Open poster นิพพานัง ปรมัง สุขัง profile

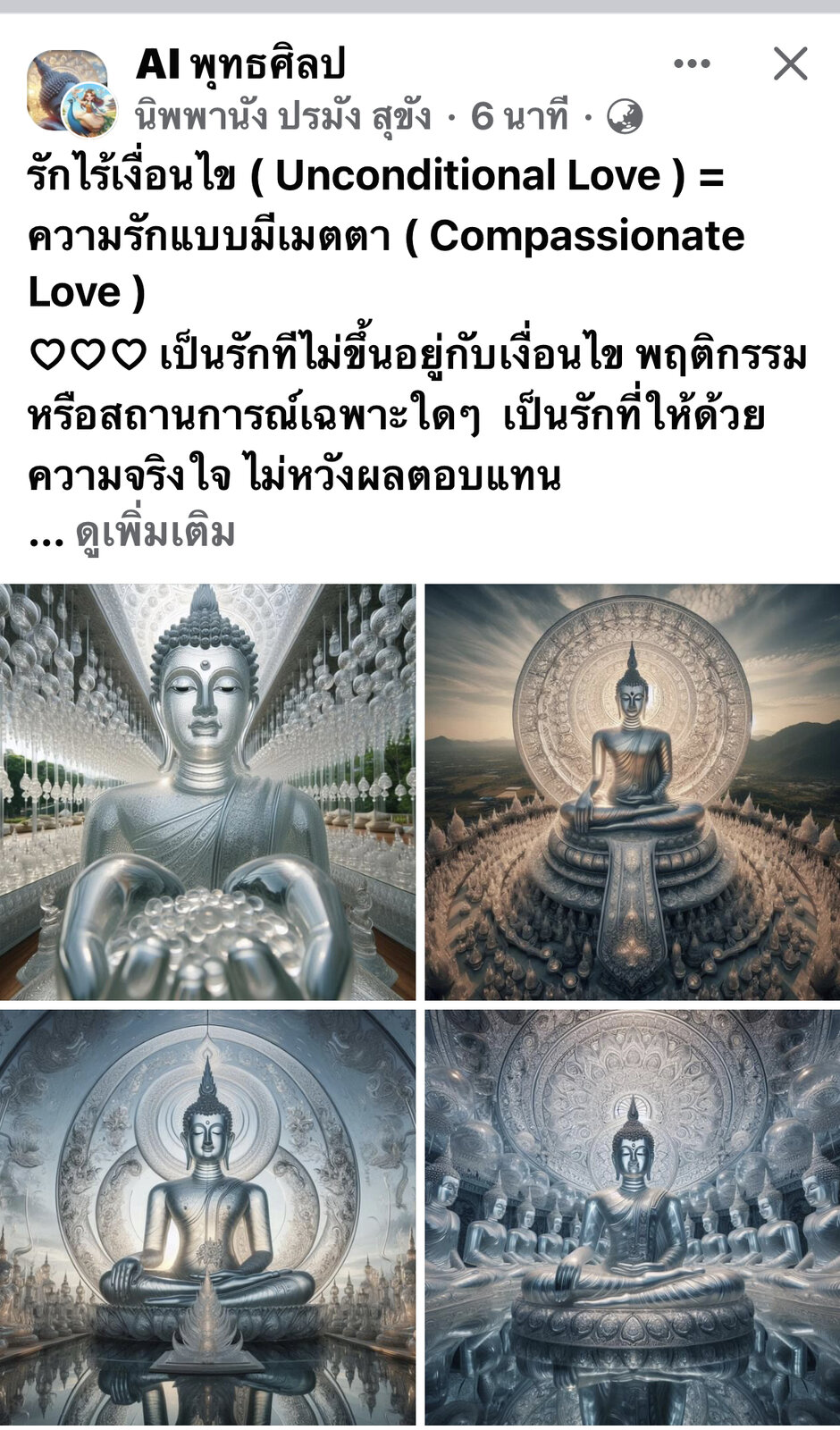(282, 116)
